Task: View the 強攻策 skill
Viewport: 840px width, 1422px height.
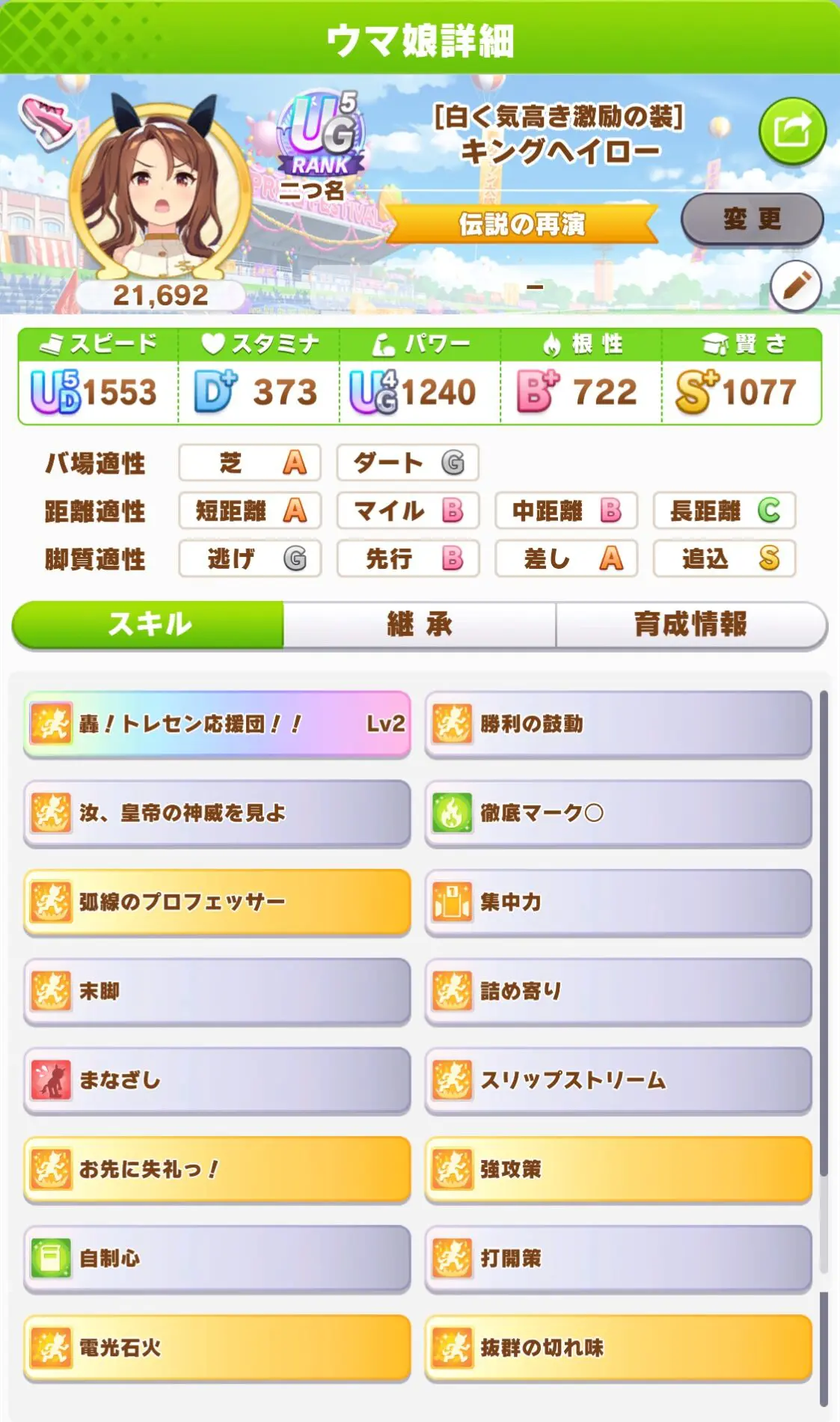Action: tap(618, 1169)
